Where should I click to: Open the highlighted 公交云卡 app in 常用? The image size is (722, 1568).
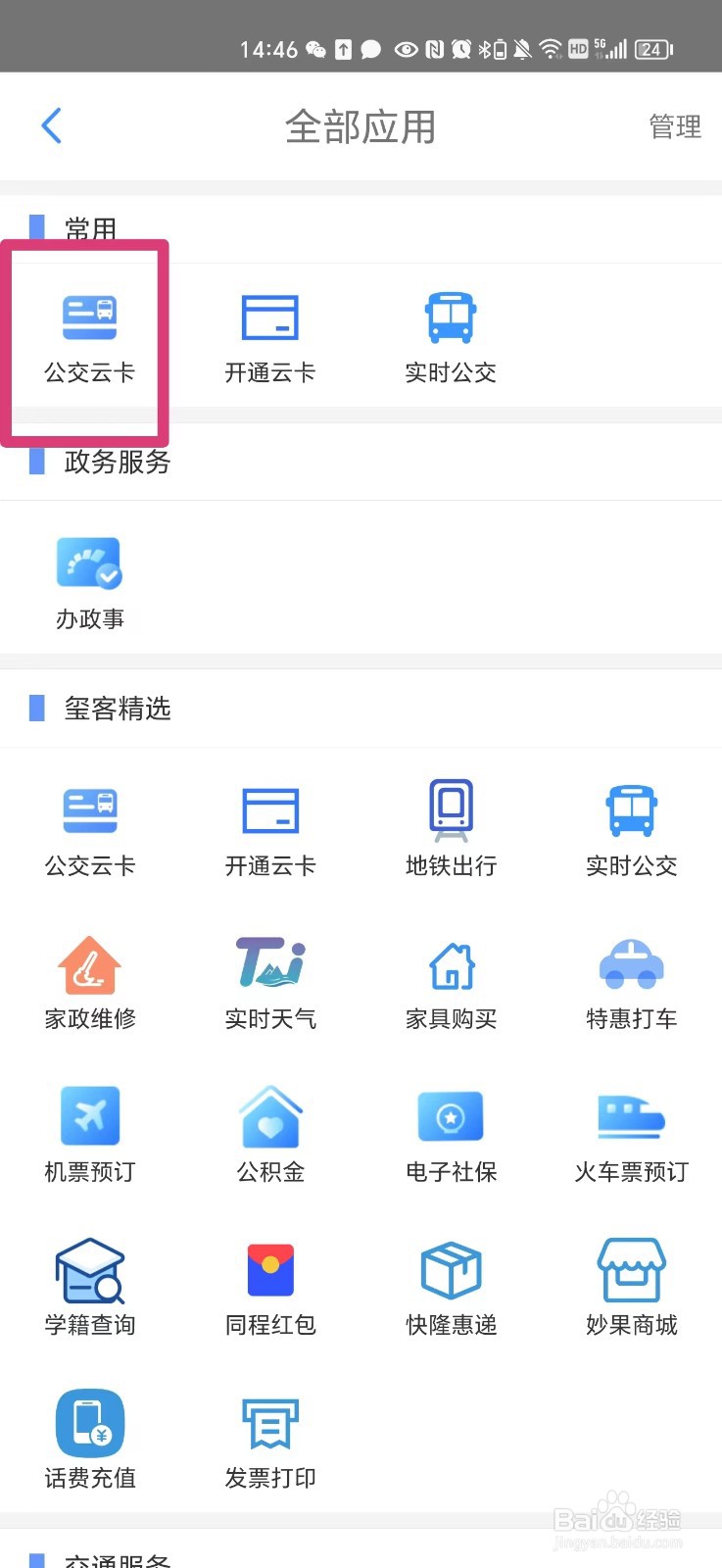tap(89, 333)
